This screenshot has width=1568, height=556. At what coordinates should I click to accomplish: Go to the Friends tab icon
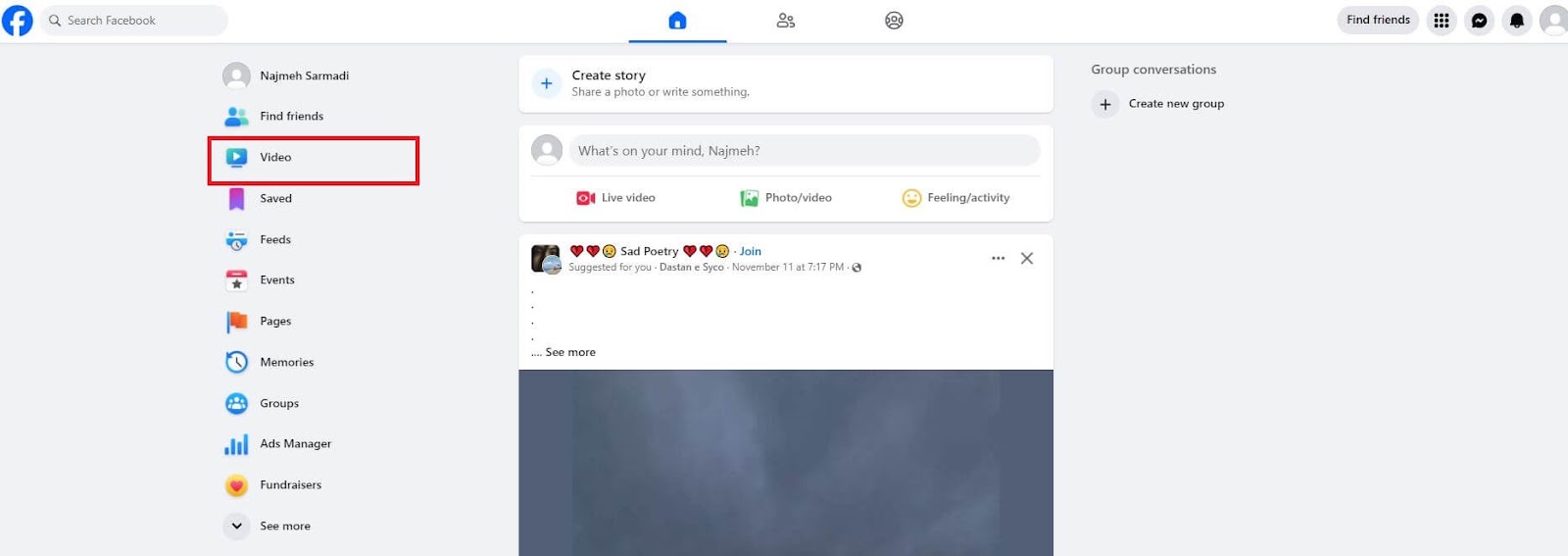point(785,21)
